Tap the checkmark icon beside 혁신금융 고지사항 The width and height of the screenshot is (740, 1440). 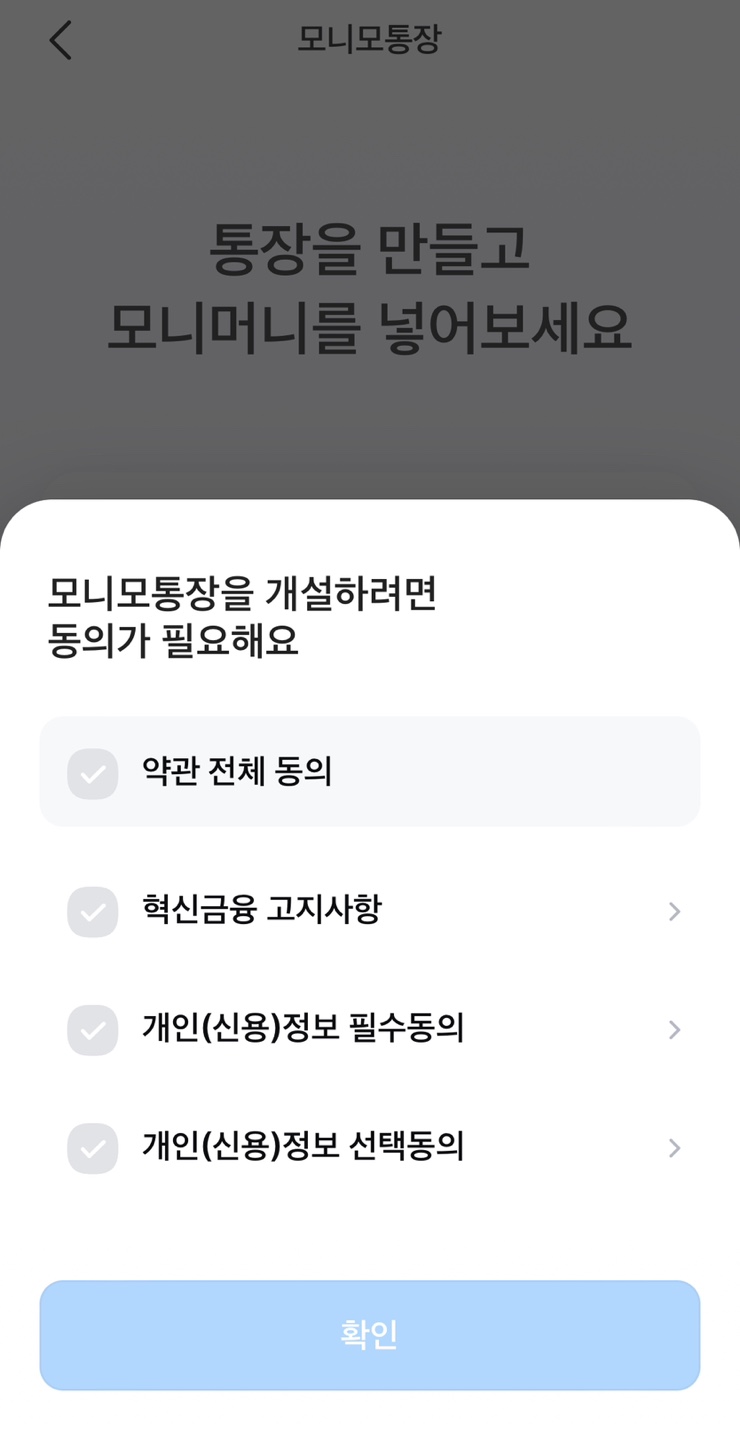pyautogui.click(x=92, y=911)
